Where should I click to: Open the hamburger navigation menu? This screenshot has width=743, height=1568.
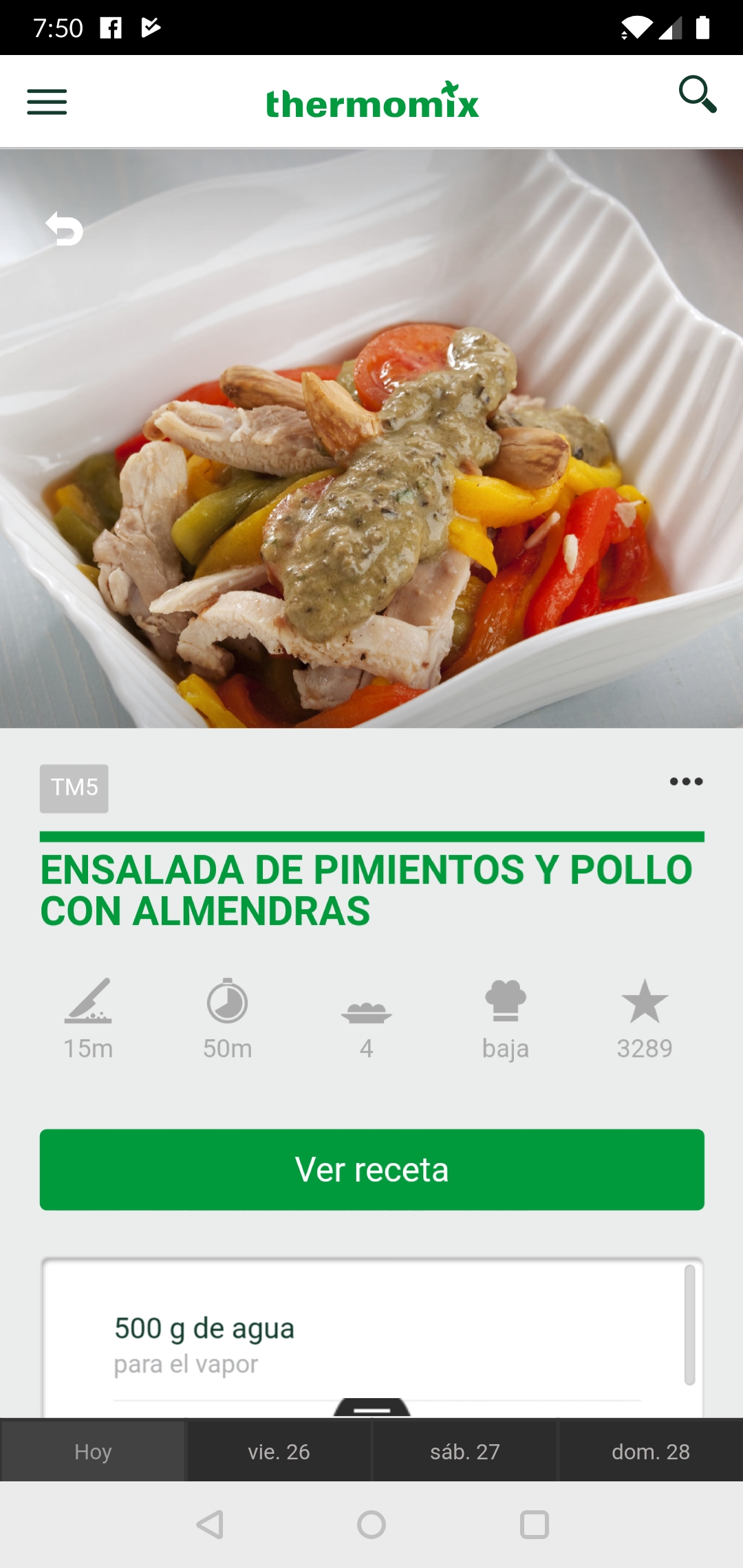[x=47, y=102]
